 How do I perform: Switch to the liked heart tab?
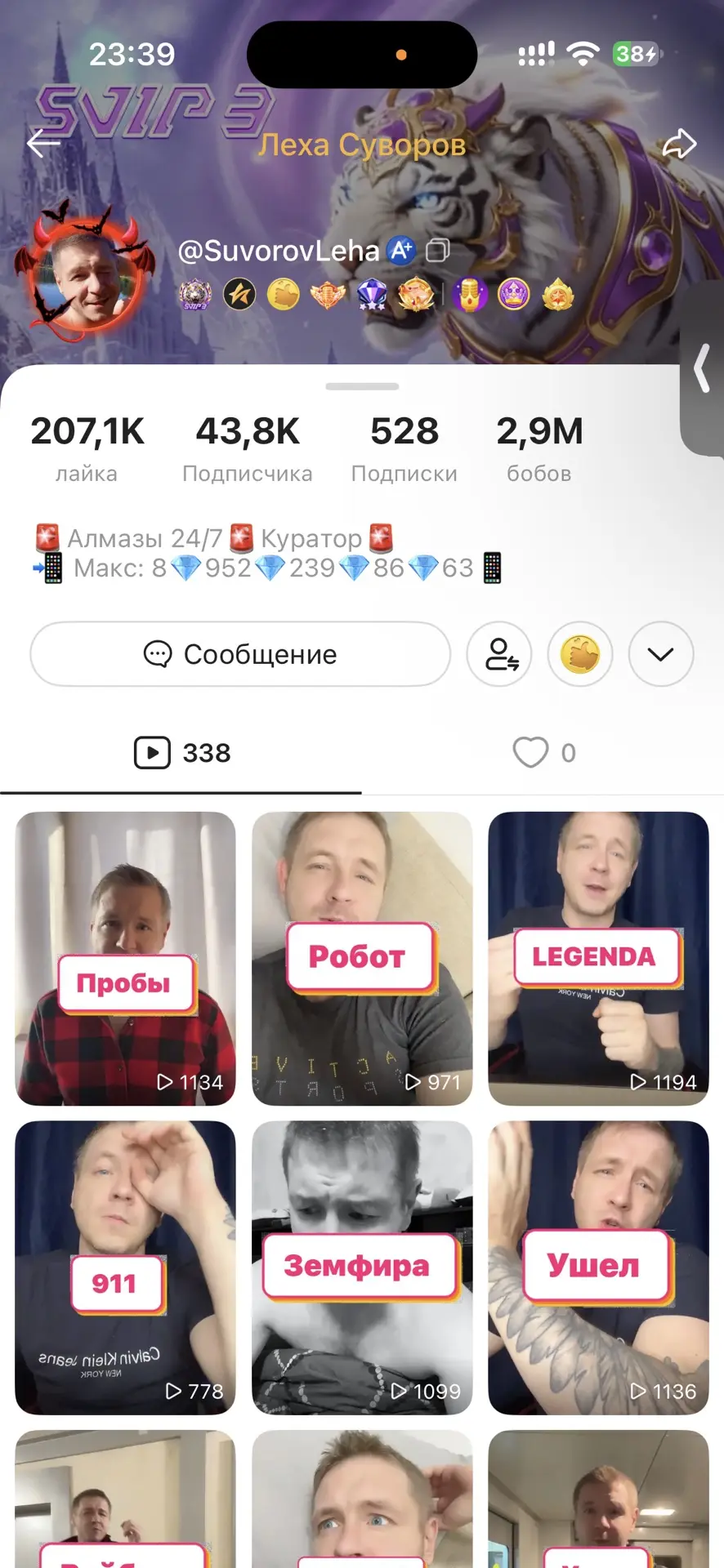pyautogui.click(x=543, y=752)
